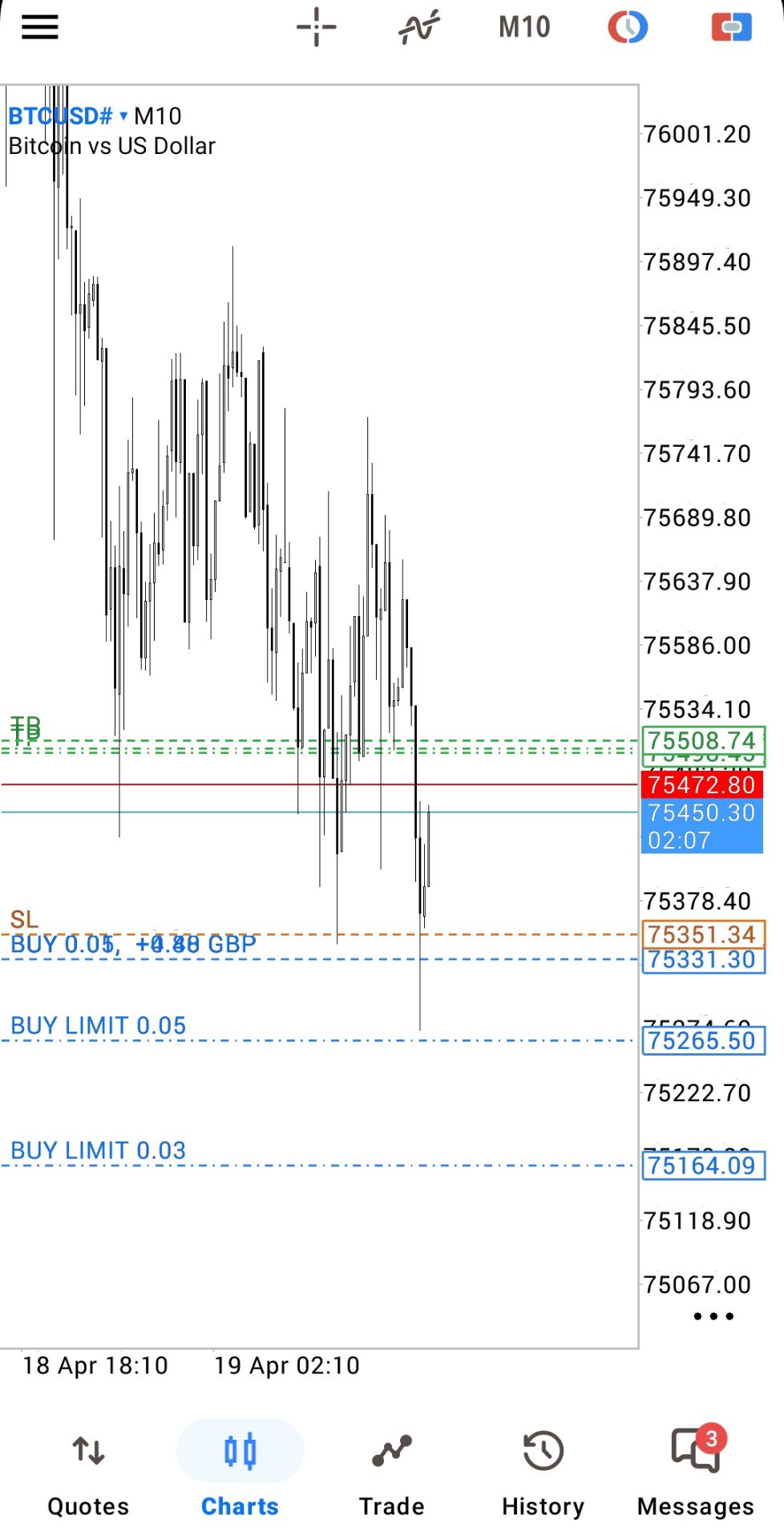784x1540 pixels.
Task: Open the hamburger menu
Action: [x=39, y=27]
